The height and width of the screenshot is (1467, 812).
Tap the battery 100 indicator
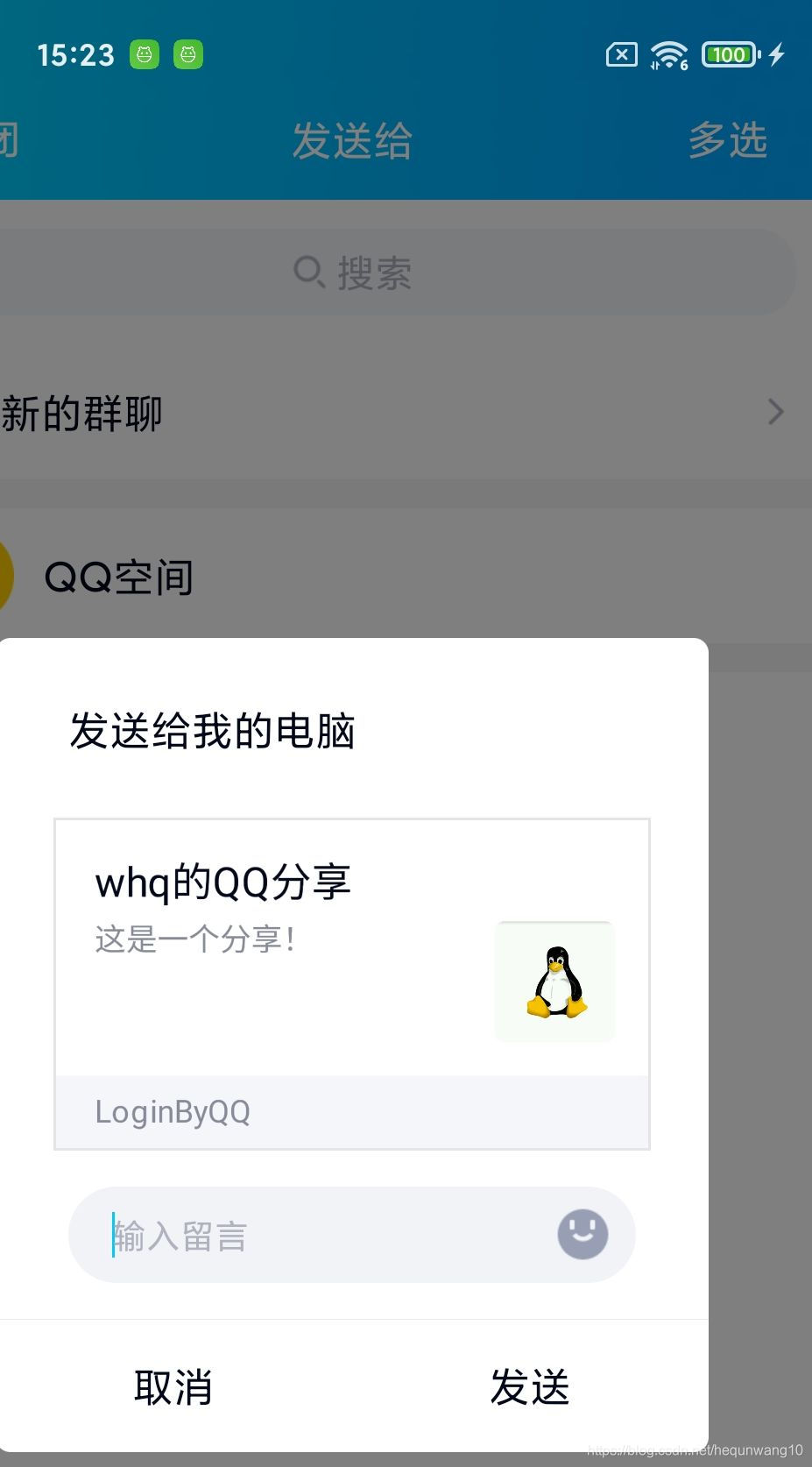click(x=729, y=54)
